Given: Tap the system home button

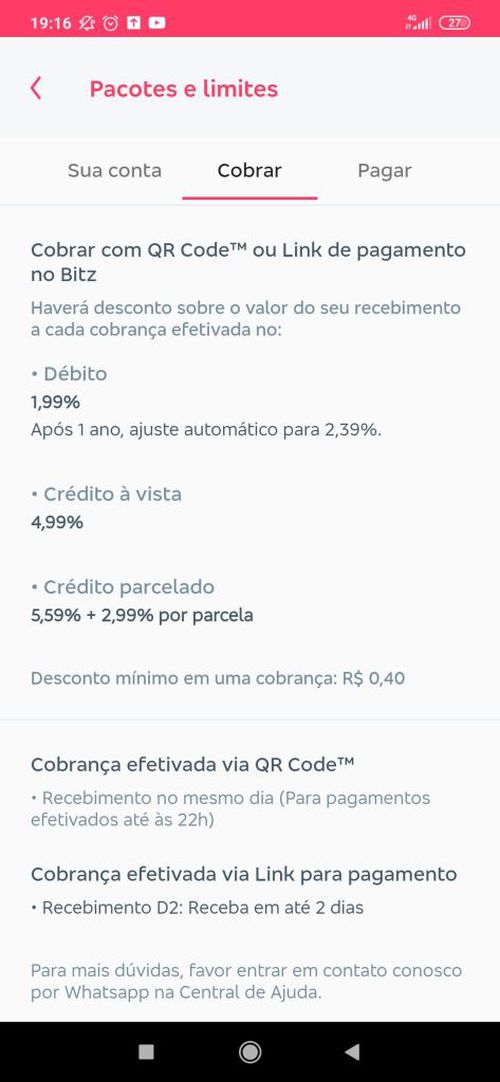Looking at the screenshot, I should 250,1052.
